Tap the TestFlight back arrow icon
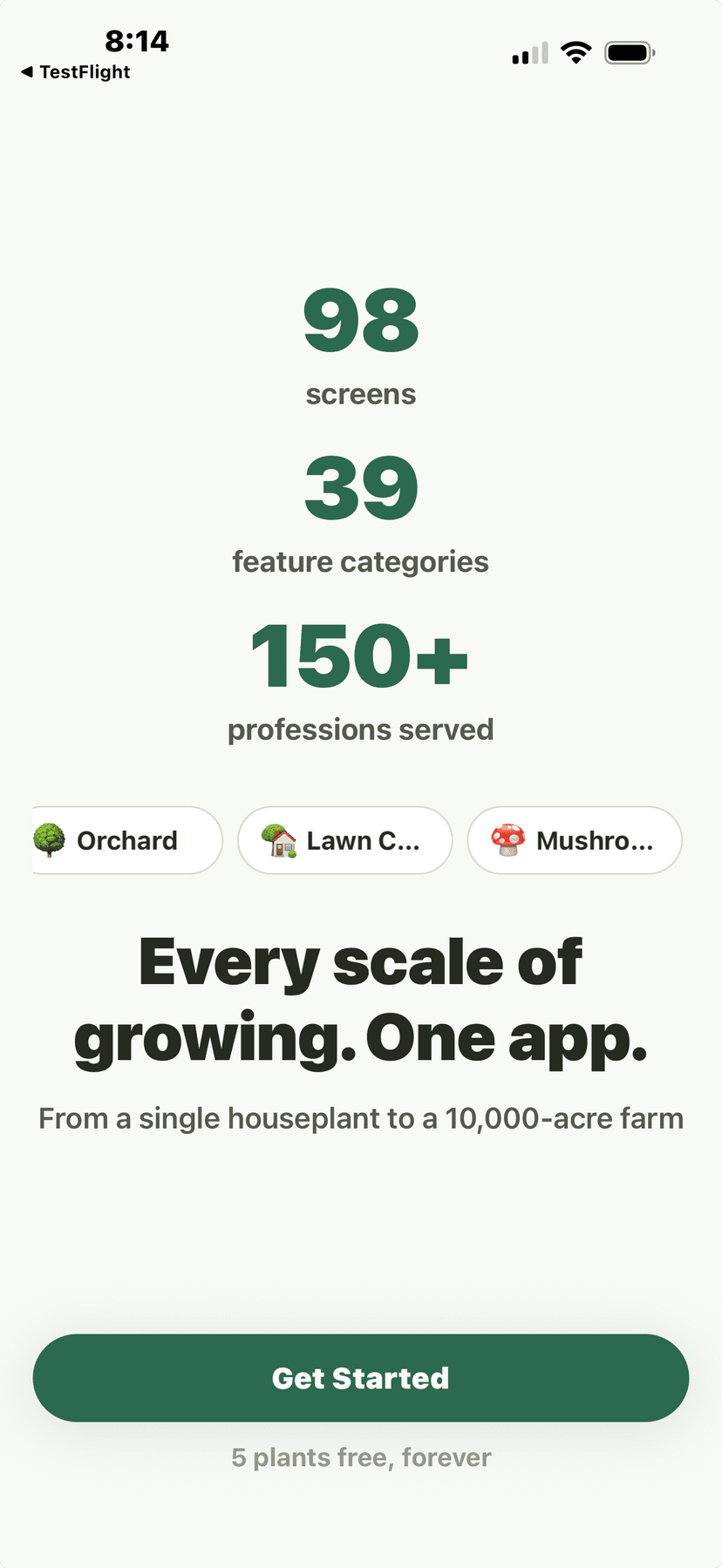Screen dimensions: 722x1568 [x=27, y=71]
